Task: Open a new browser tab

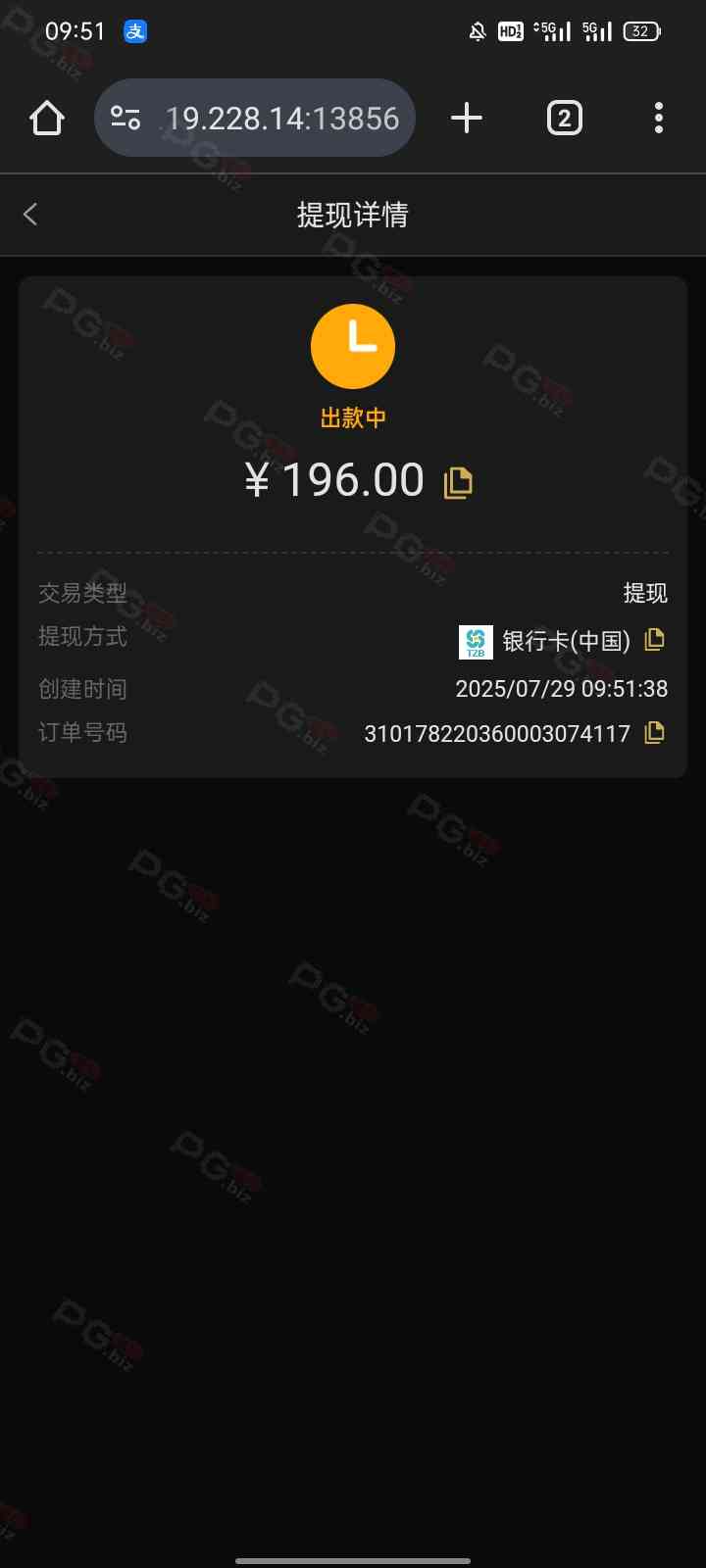Action: (467, 119)
